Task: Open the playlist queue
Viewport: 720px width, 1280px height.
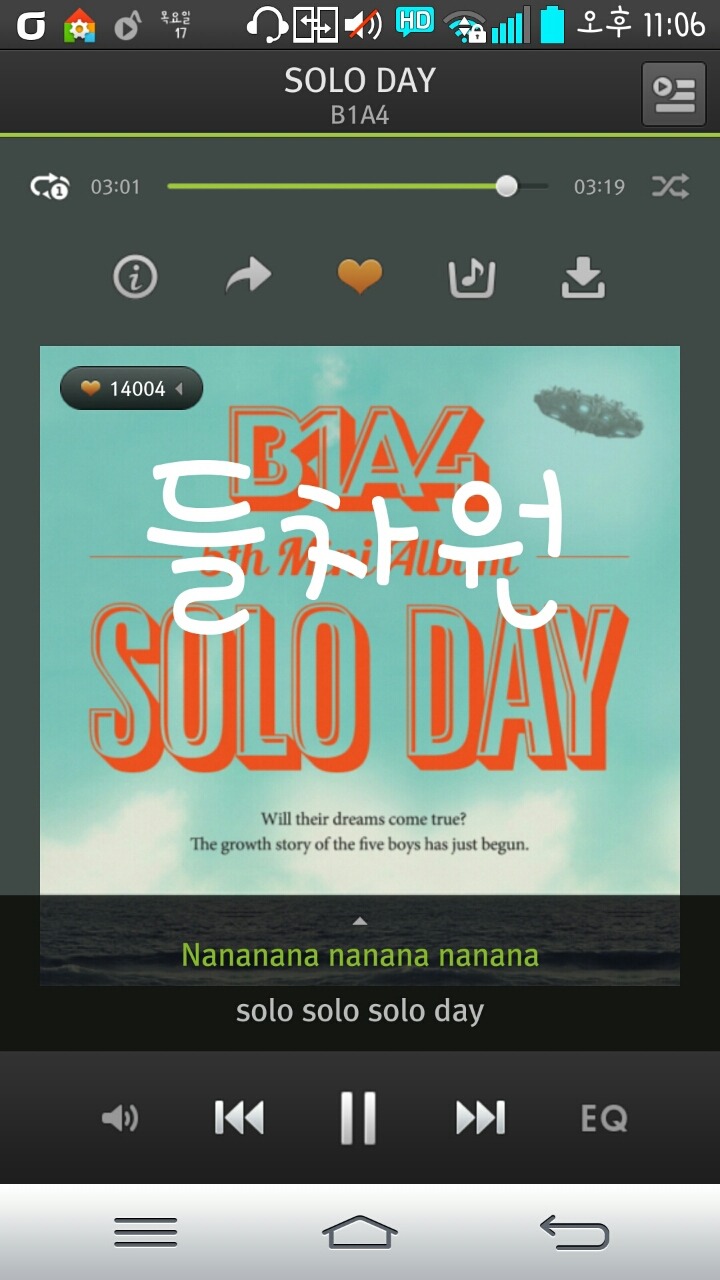Action: click(674, 94)
